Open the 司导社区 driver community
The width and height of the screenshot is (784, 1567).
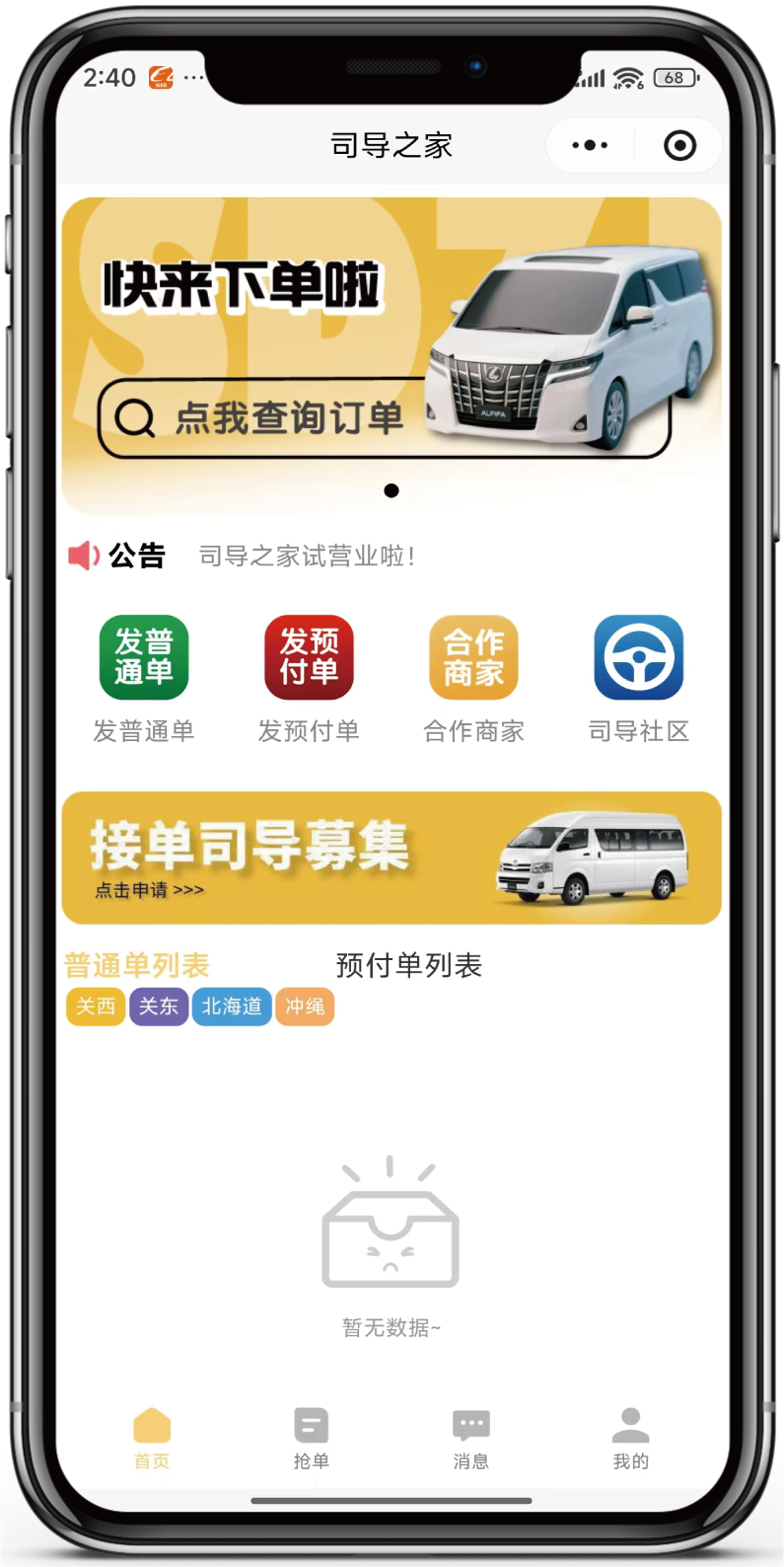(638, 678)
